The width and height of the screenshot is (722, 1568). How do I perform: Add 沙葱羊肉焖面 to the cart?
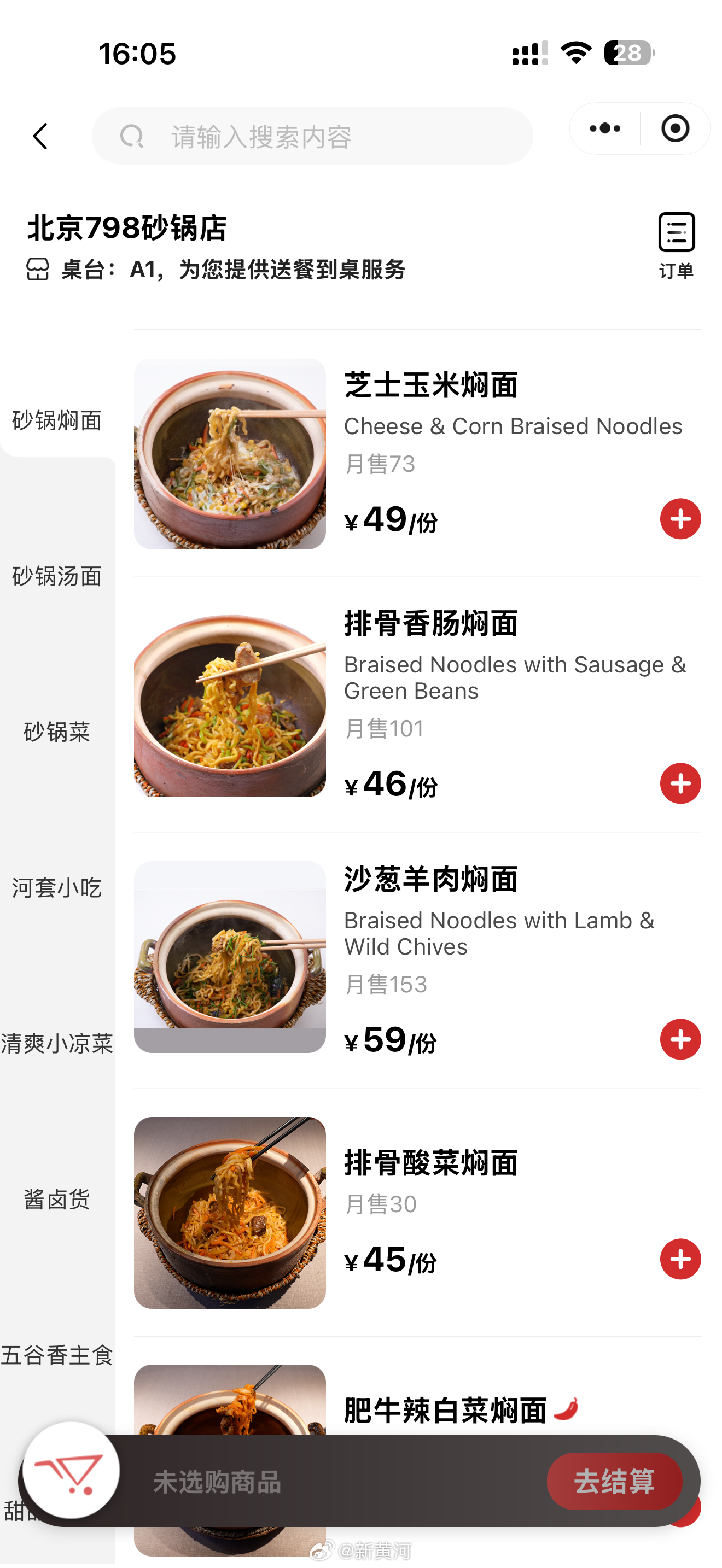click(680, 1039)
